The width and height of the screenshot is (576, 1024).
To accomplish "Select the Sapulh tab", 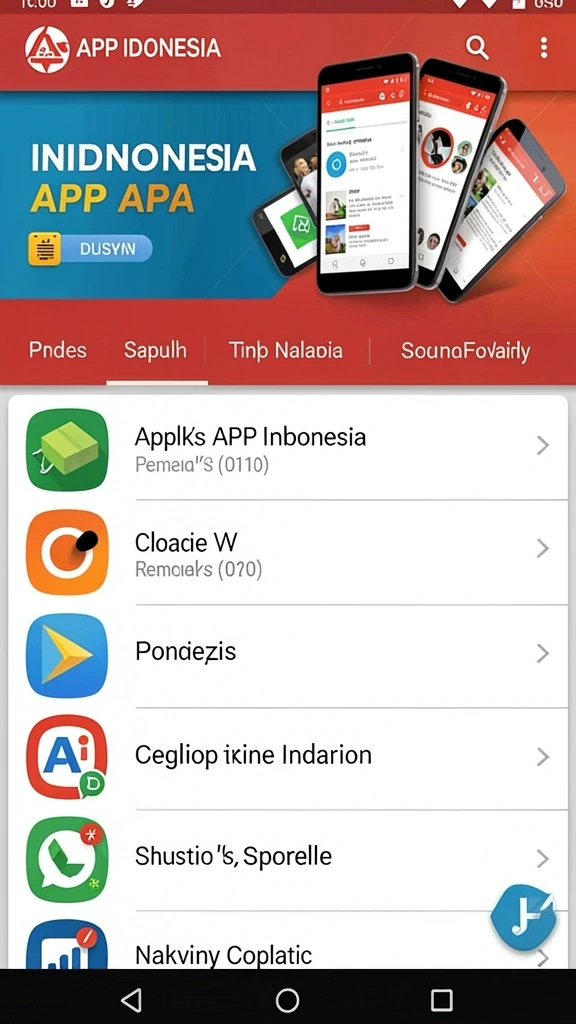I will coord(155,351).
